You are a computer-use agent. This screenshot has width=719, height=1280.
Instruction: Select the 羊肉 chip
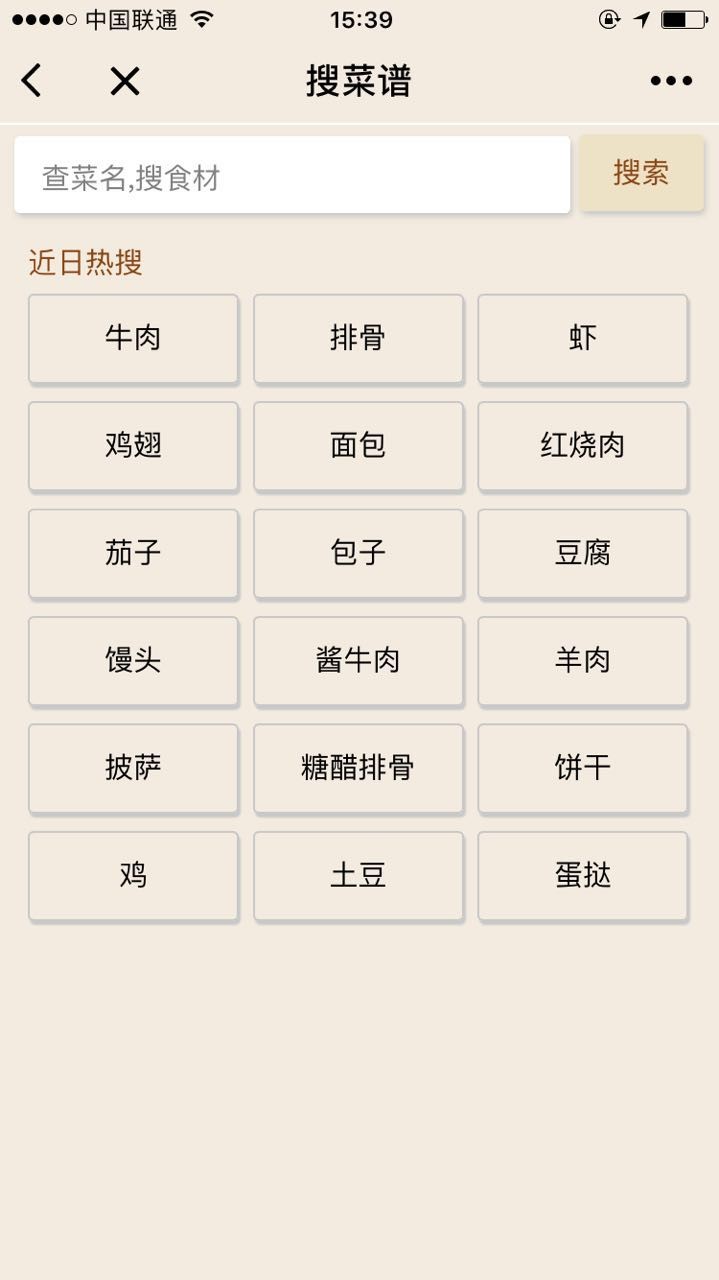tap(583, 661)
